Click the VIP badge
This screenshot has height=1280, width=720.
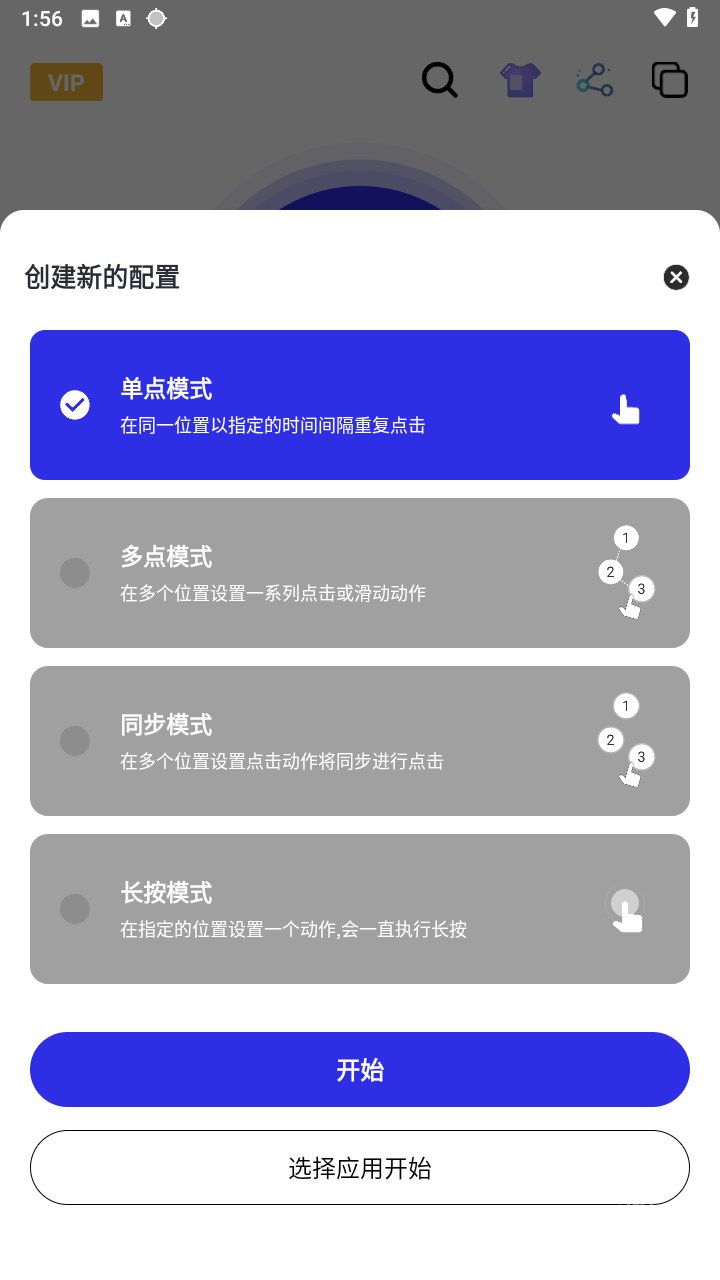click(66, 82)
